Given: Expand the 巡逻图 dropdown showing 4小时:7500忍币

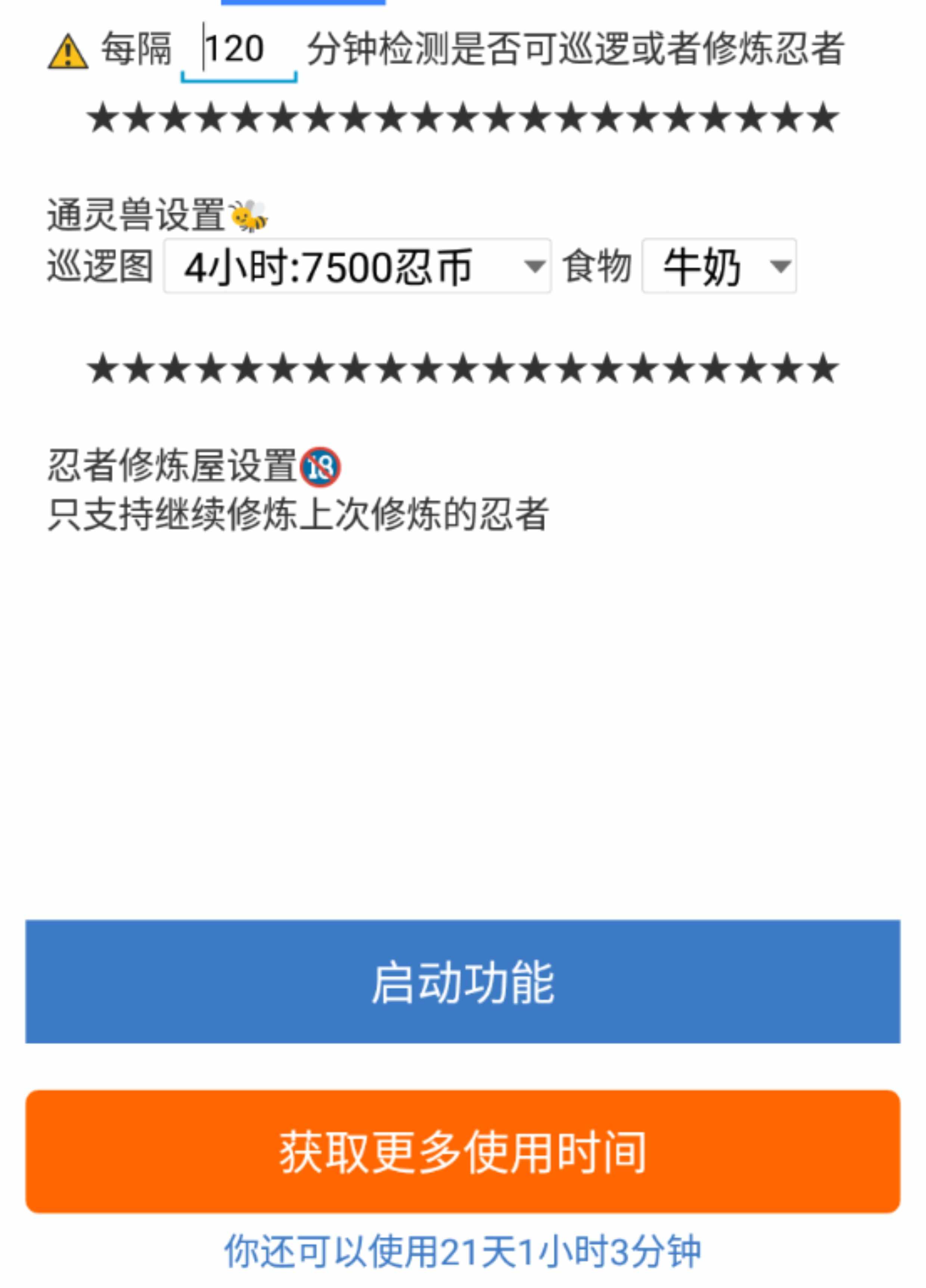Looking at the screenshot, I should [x=357, y=266].
